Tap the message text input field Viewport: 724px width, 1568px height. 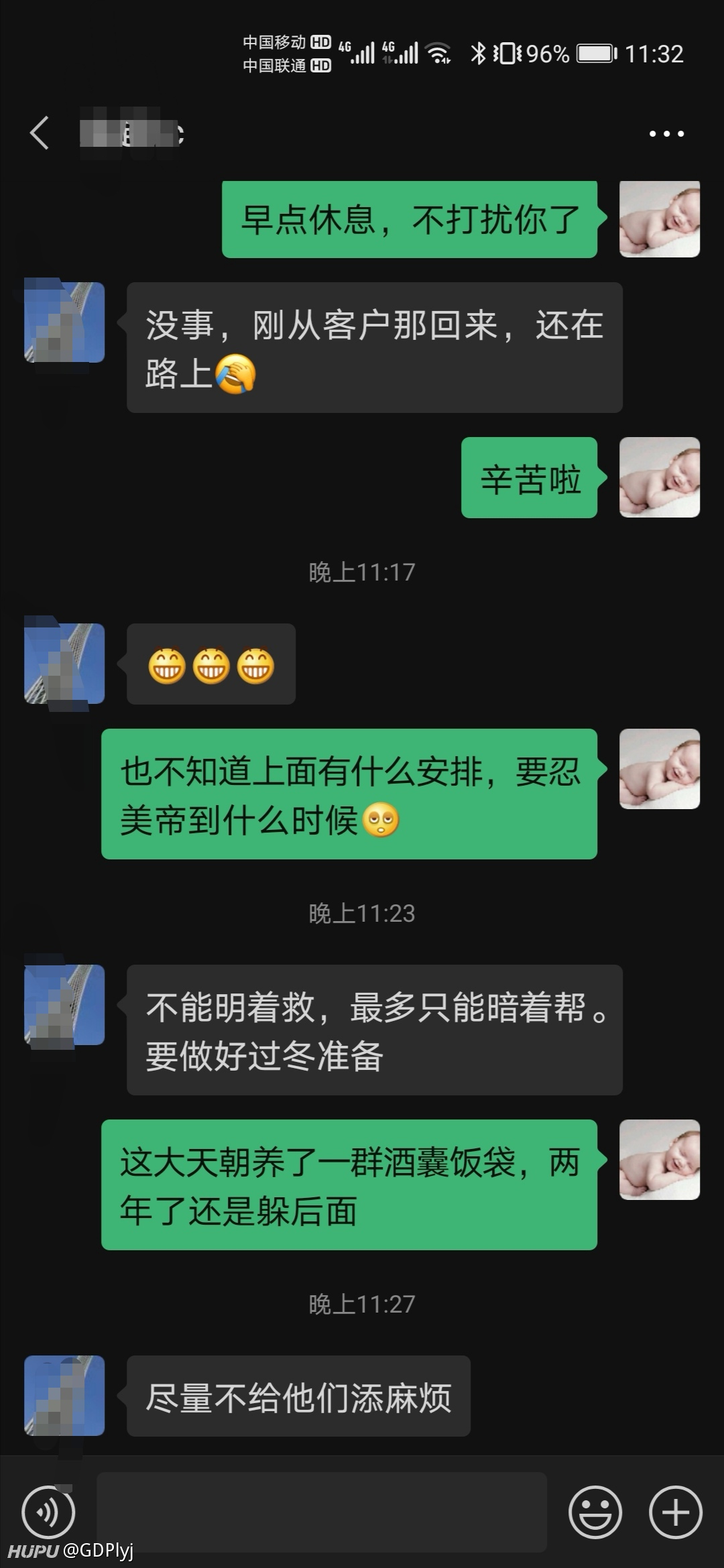pyautogui.click(x=322, y=1512)
